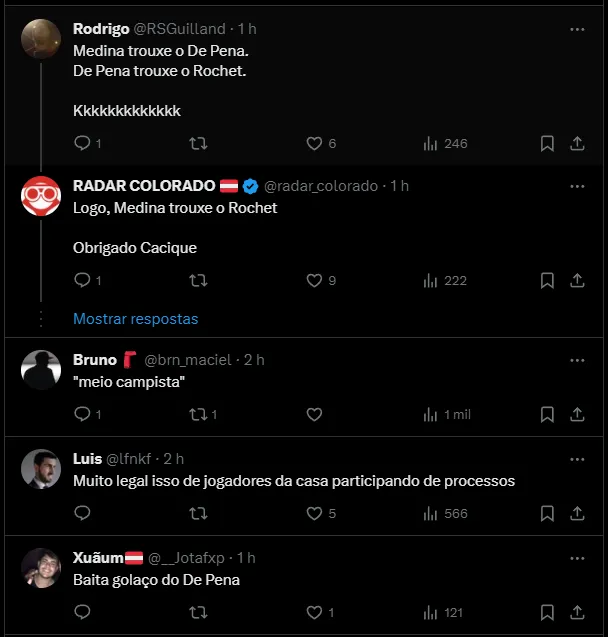Repost Bruno's "meio campista" tweet

pyautogui.click(x=198, y=414)
